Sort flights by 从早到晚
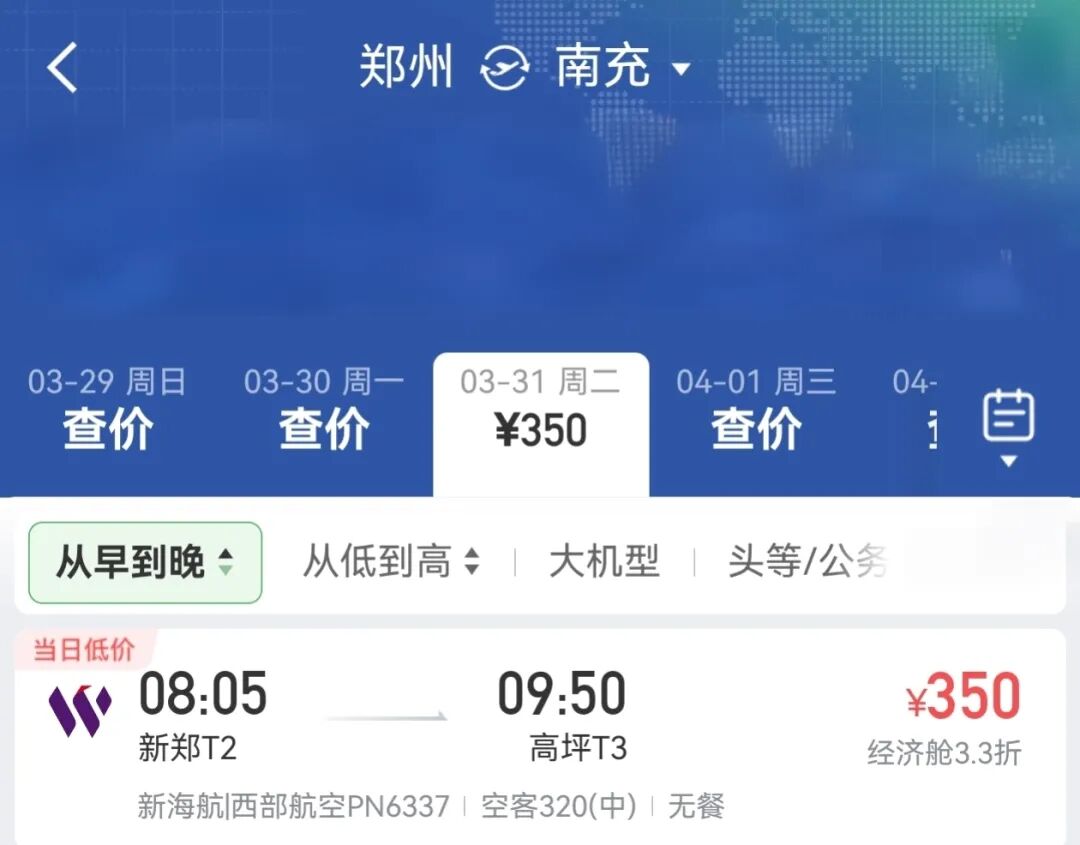 (x=145, y=563)
